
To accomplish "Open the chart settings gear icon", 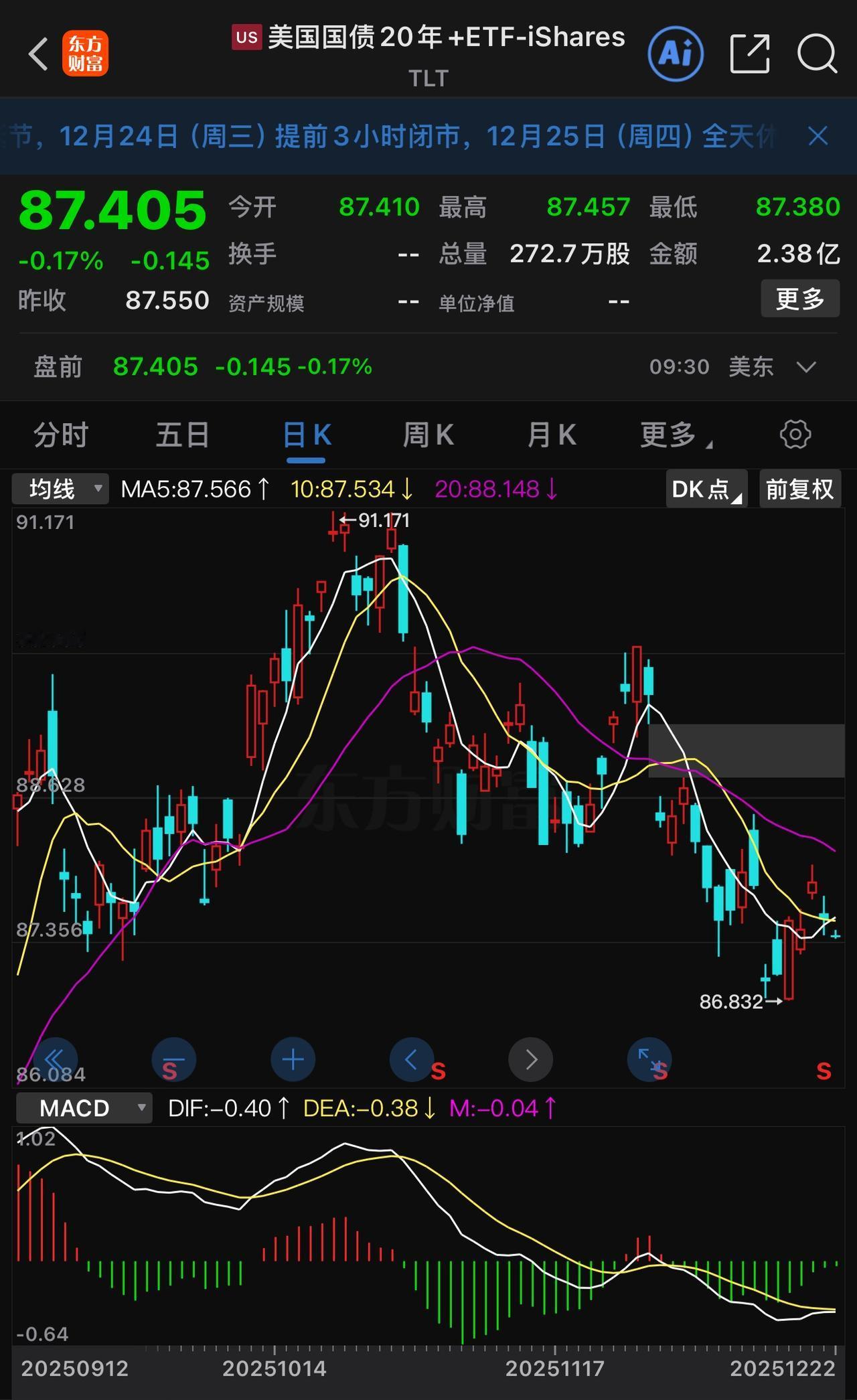I will click(x=795, y=434).
